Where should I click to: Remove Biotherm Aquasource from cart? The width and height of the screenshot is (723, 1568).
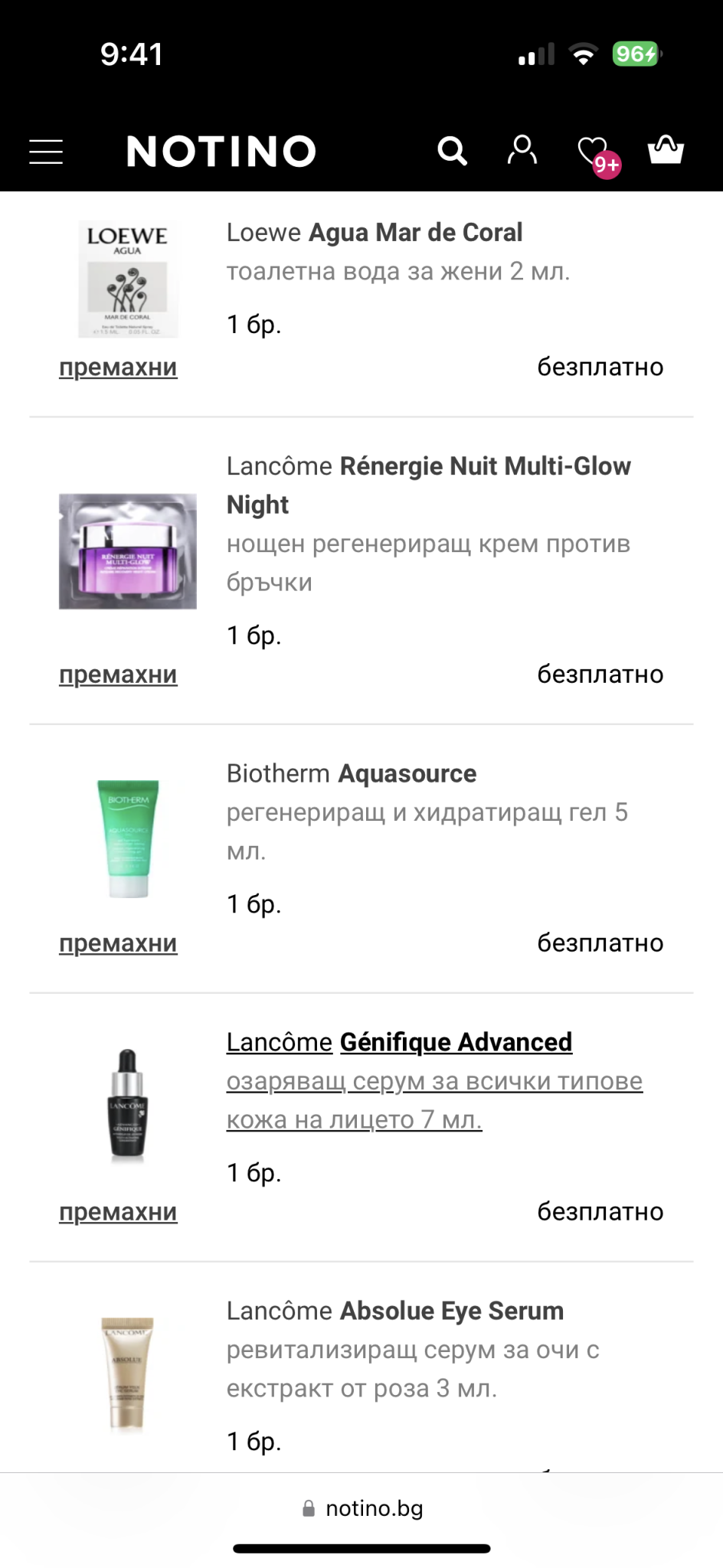pyautogui.click(x=118, y=943)
